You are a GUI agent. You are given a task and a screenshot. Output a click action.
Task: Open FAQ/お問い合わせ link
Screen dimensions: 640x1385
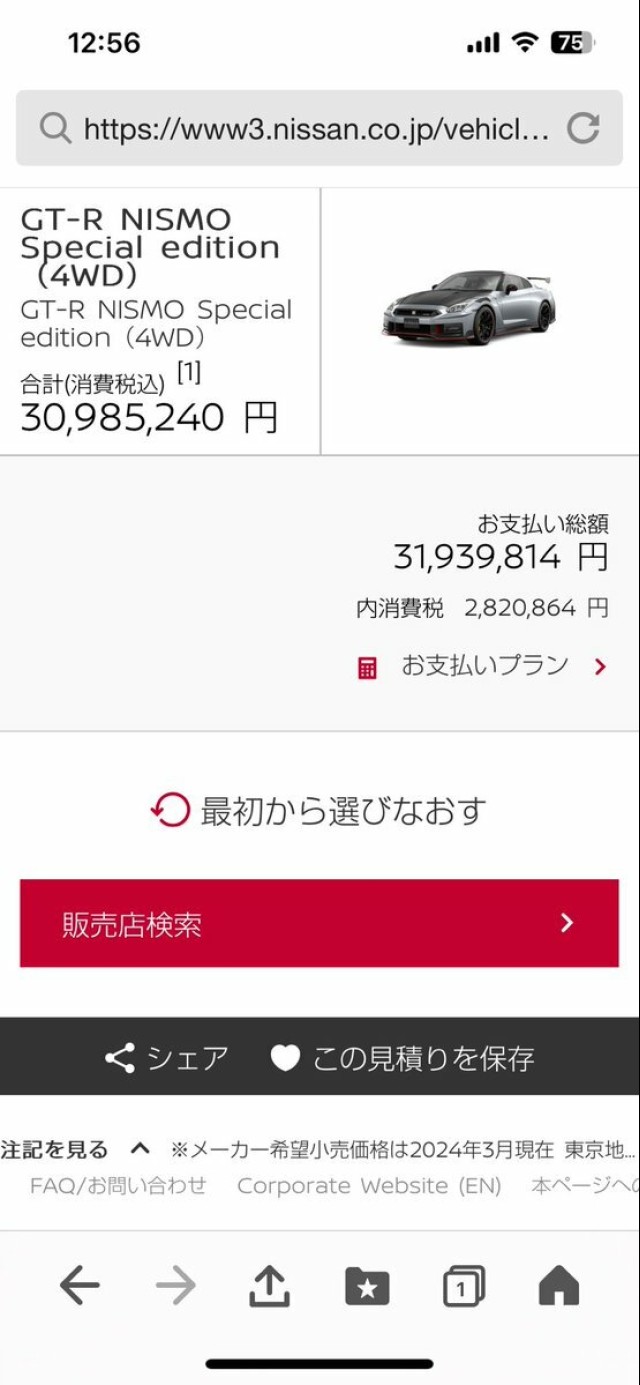point(118,1186)
